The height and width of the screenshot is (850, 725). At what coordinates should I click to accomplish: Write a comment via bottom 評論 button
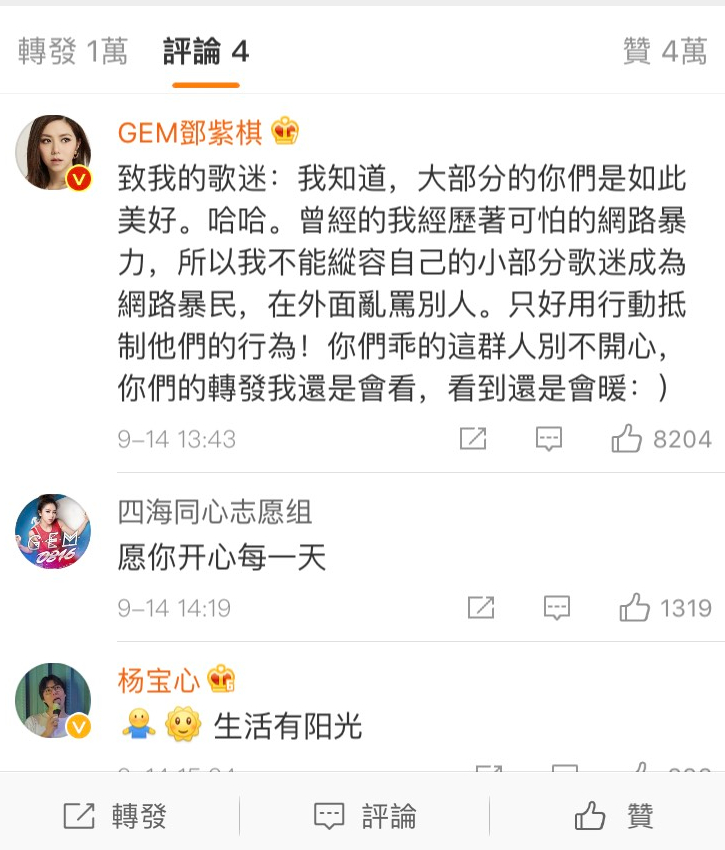coord(364,816)
